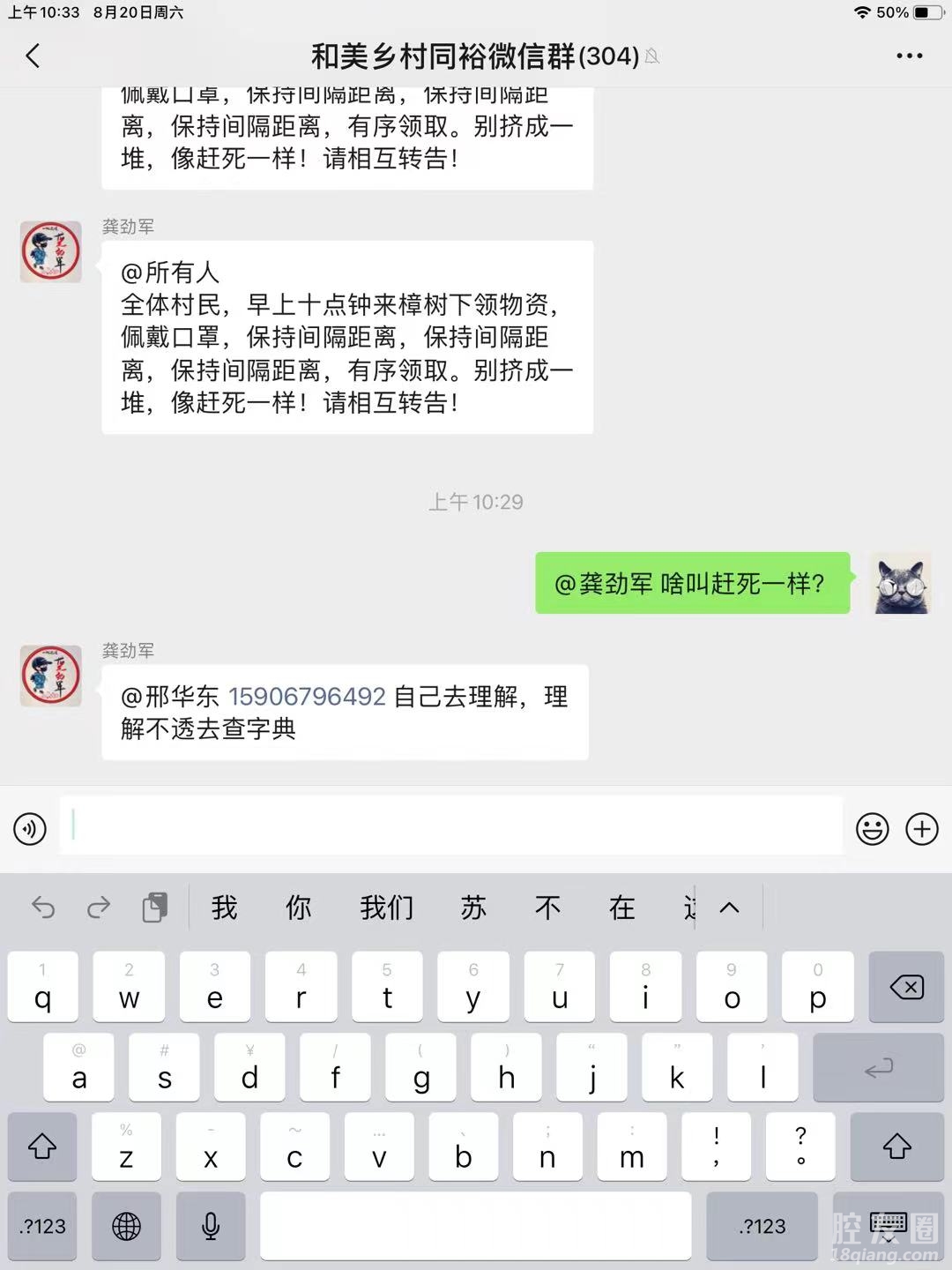
Task: Tap the backspace key
Action: (x=906, y=987)
